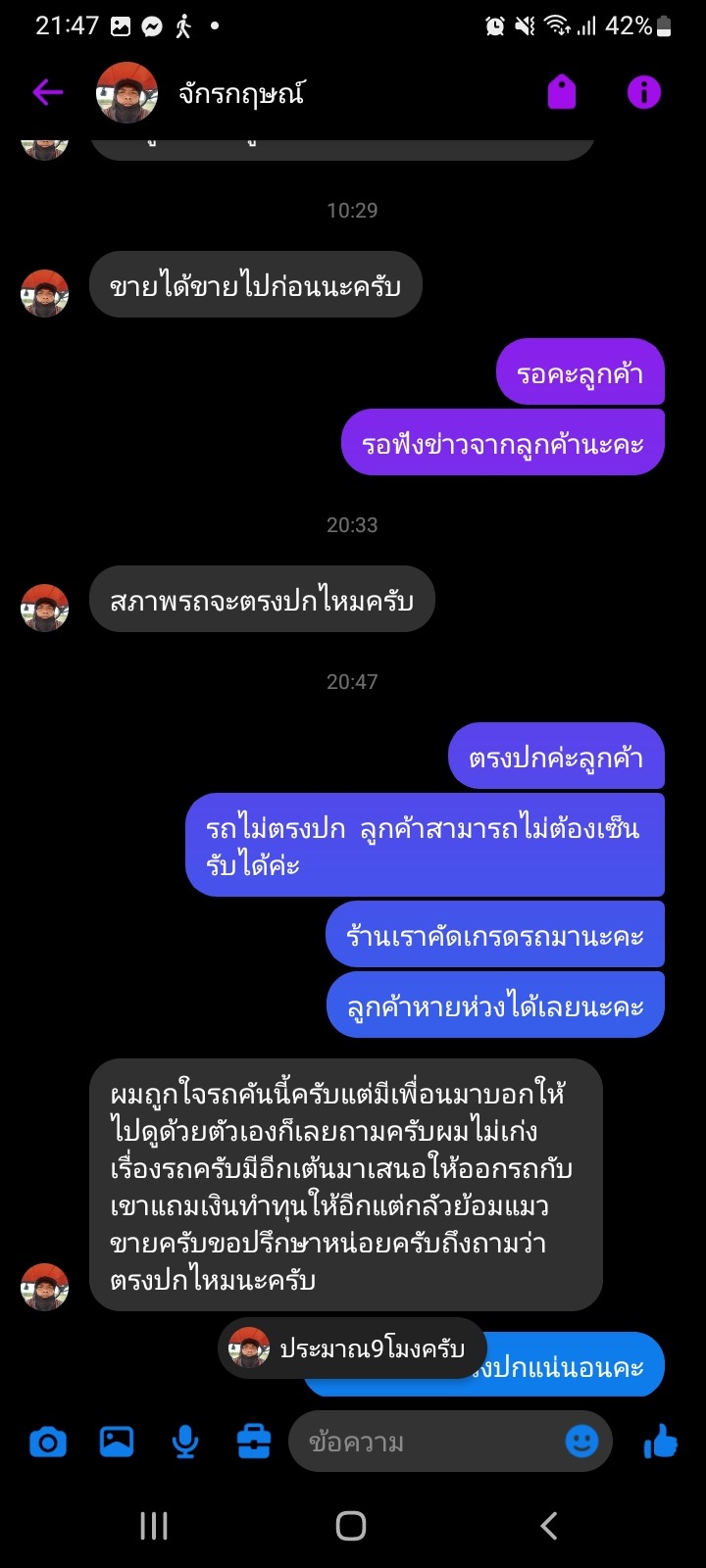The image size is (706, 1568).
Task: Send a thumbs-up like
Action: (x=660, y=1442)
